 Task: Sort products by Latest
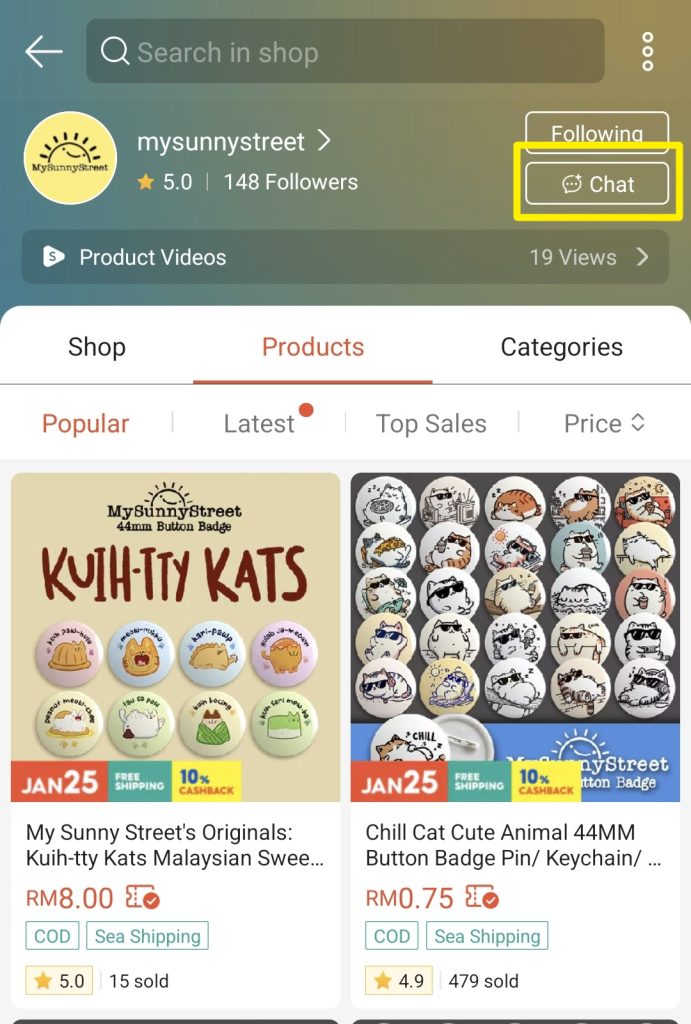259,424
